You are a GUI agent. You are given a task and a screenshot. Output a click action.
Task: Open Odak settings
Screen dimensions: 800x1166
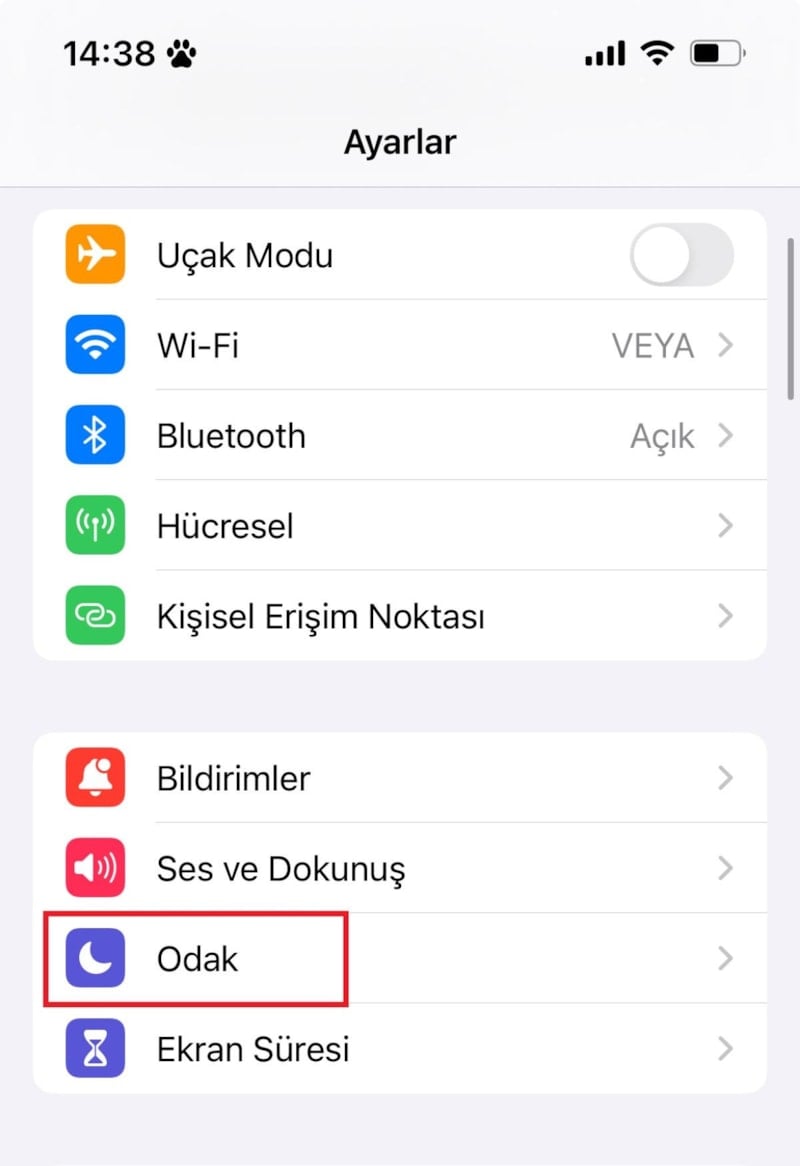click(x=400, y=959)
